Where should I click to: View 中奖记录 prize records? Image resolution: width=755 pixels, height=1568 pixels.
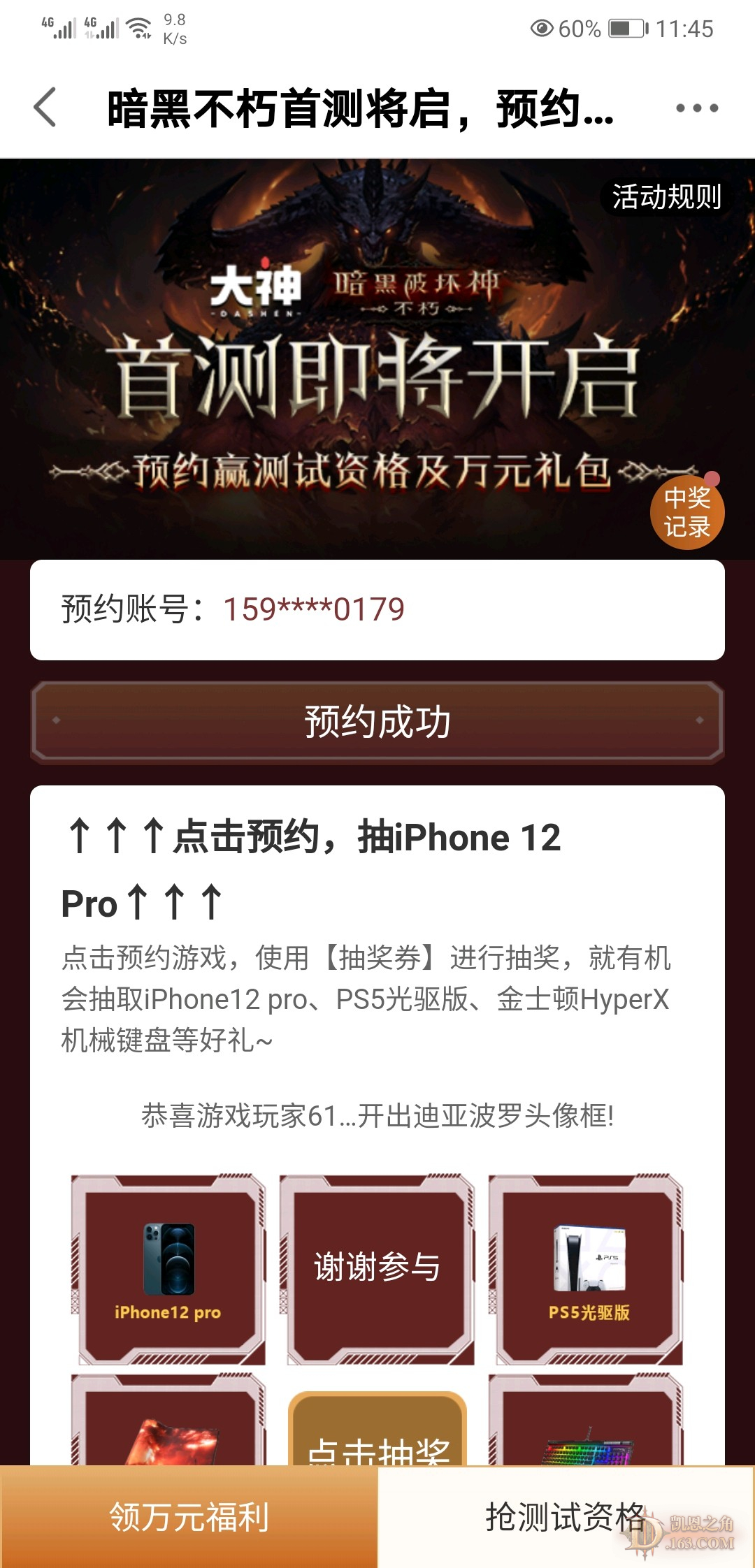tap(687, 512)
